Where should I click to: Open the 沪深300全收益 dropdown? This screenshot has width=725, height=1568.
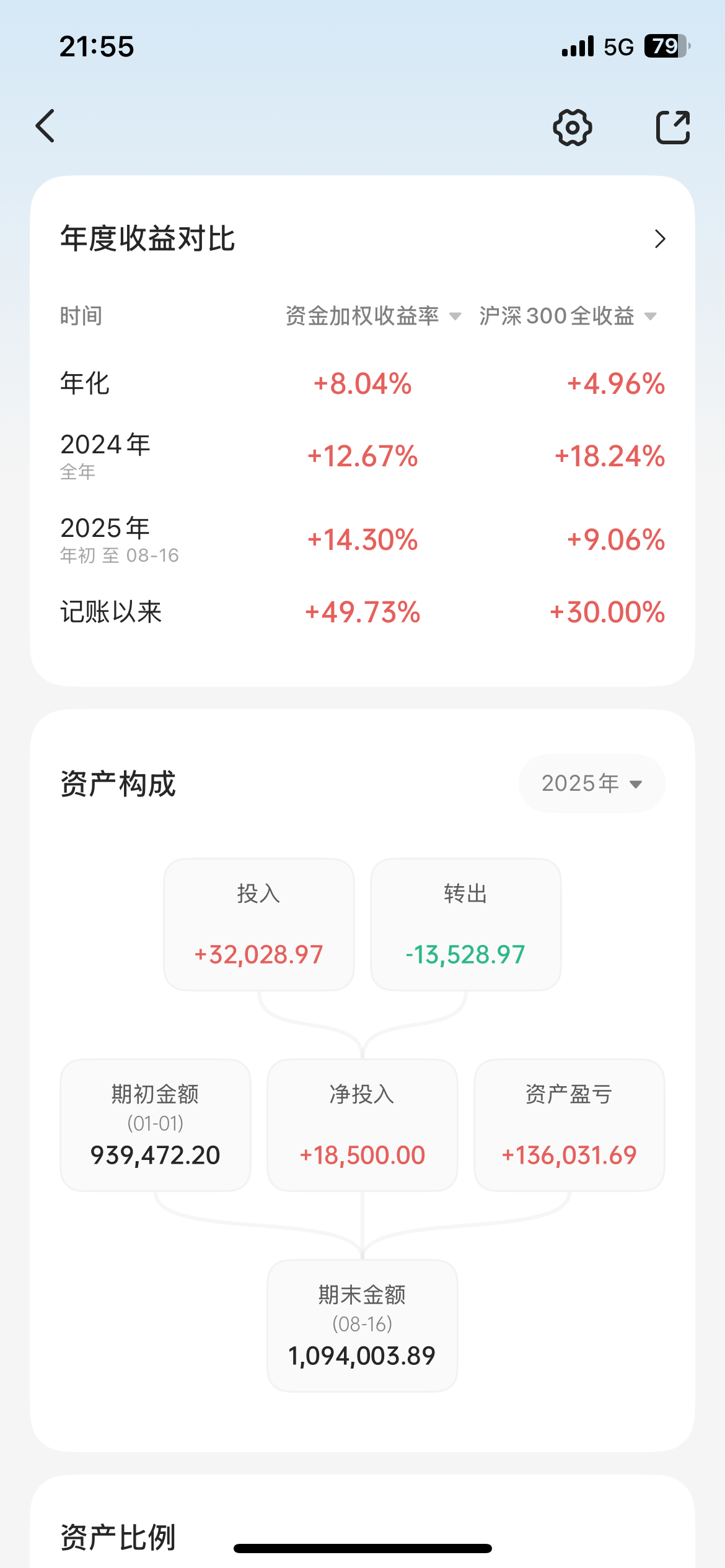[568, 316]
